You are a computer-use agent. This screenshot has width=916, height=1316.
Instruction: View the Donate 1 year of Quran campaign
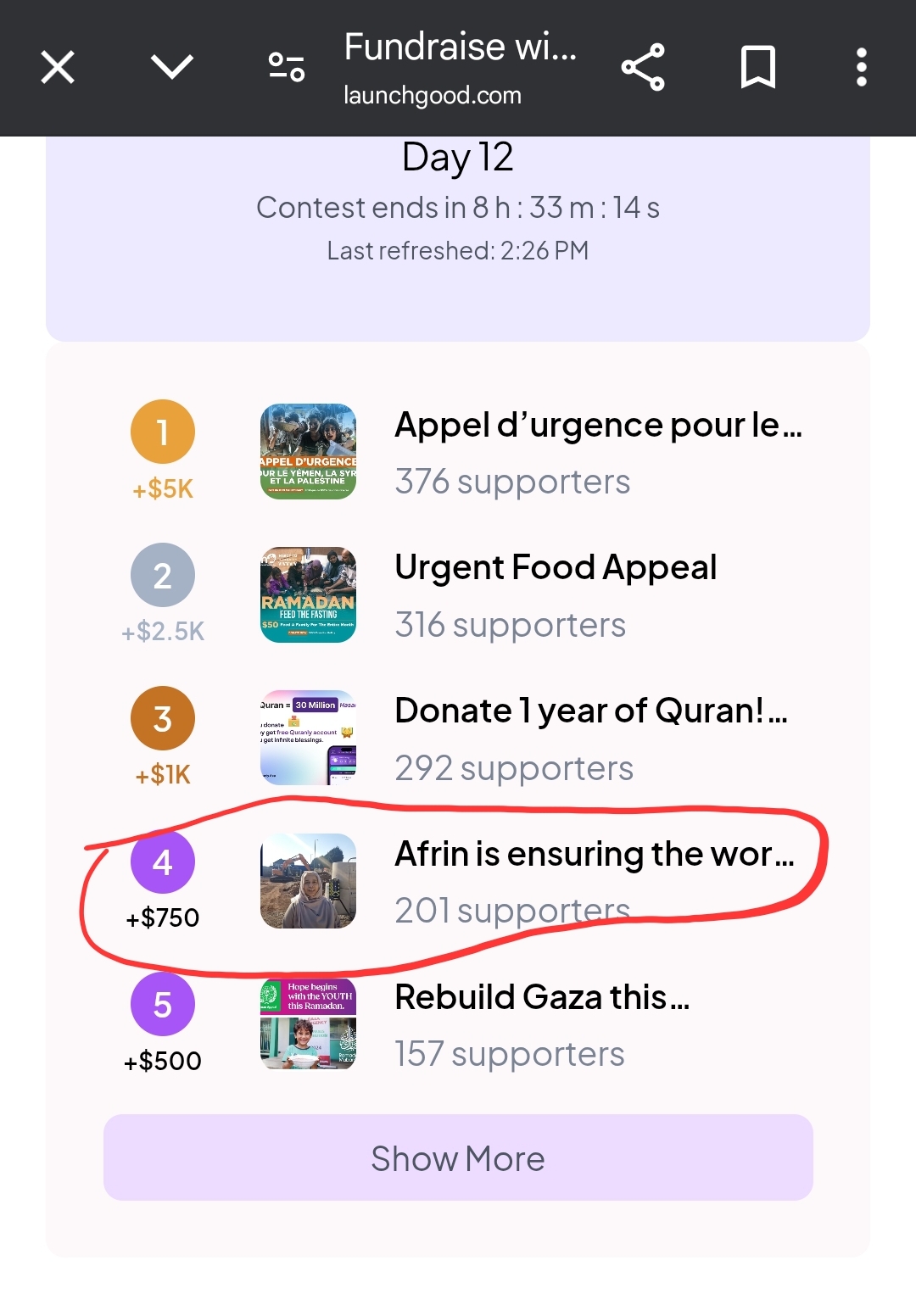590,711
